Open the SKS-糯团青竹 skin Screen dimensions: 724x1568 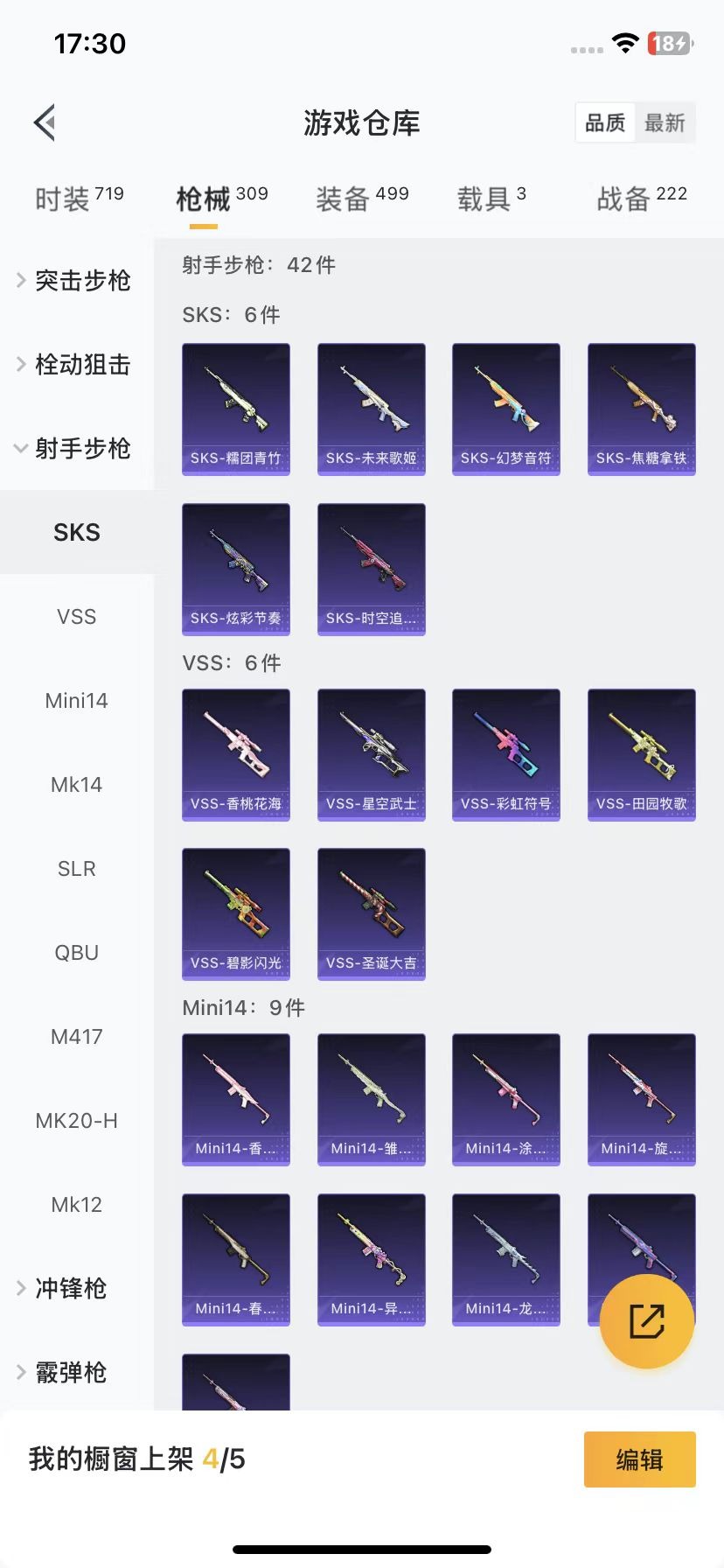tap(236, 409)
